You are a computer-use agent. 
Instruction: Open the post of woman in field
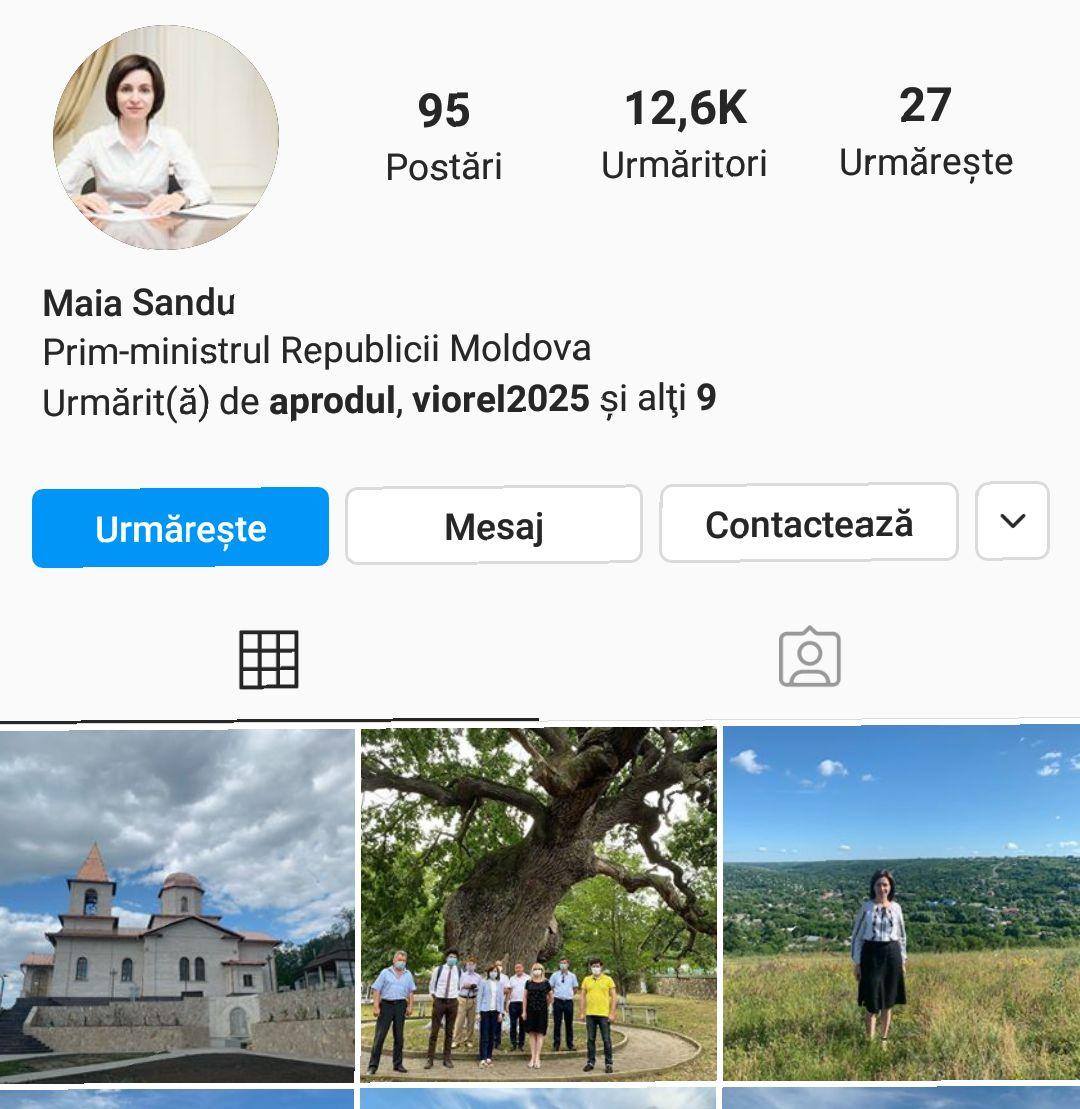coord(901,905)
